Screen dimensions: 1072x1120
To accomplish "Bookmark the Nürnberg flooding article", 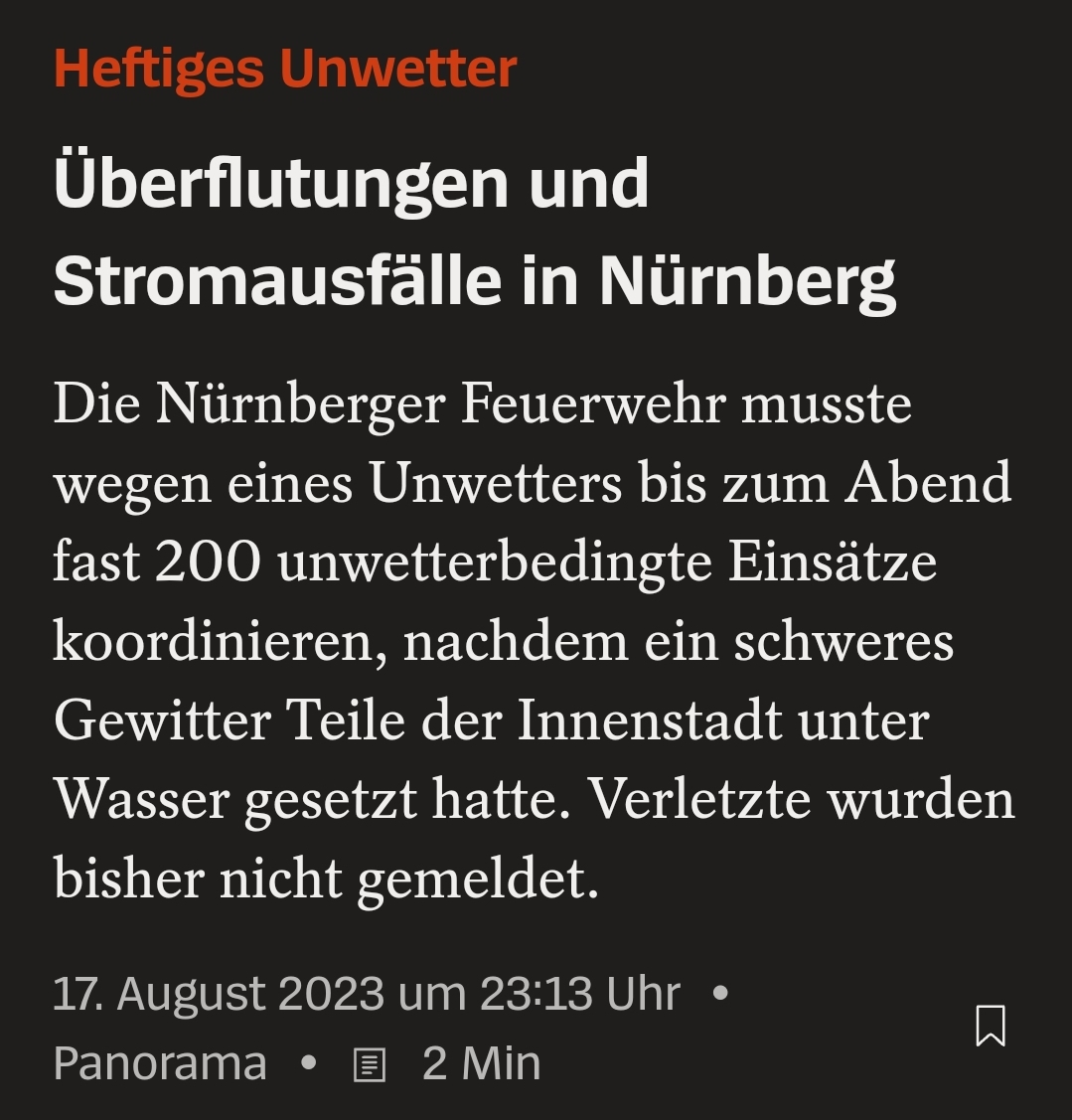I will [991, 1026].
